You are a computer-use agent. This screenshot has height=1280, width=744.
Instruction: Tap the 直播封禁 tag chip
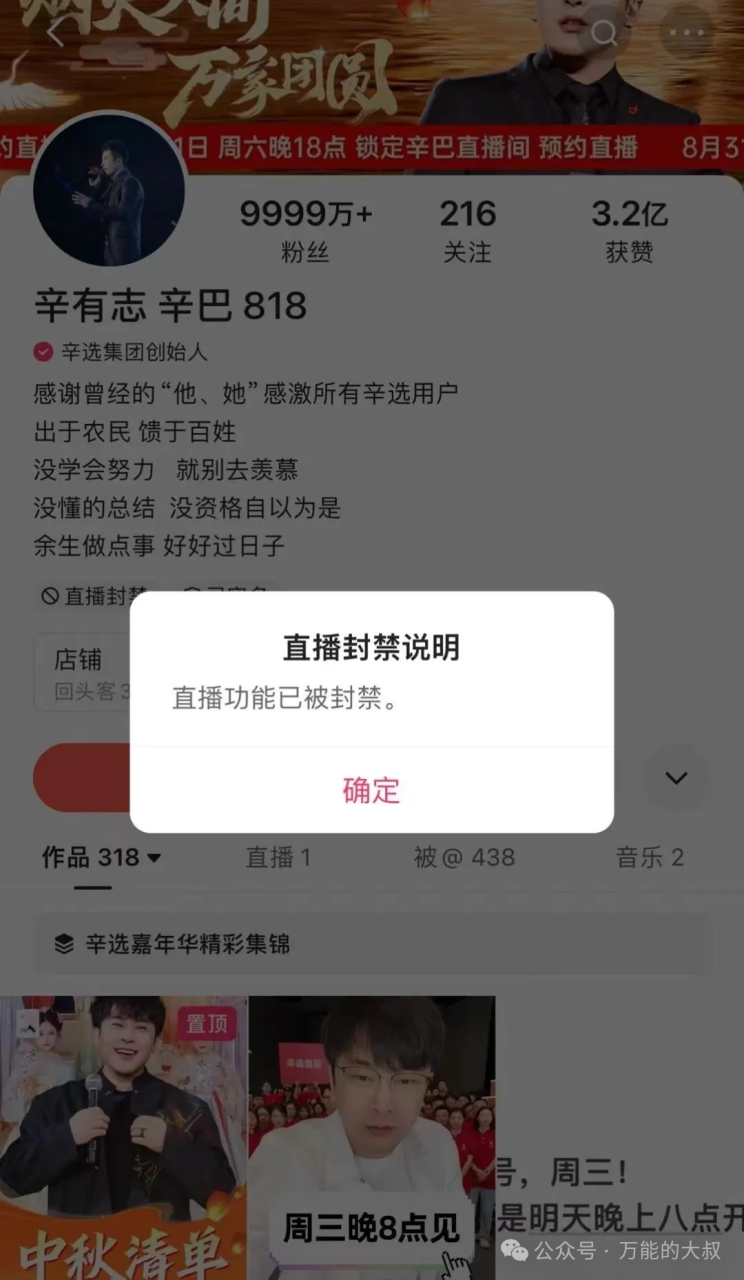(94, 595)
